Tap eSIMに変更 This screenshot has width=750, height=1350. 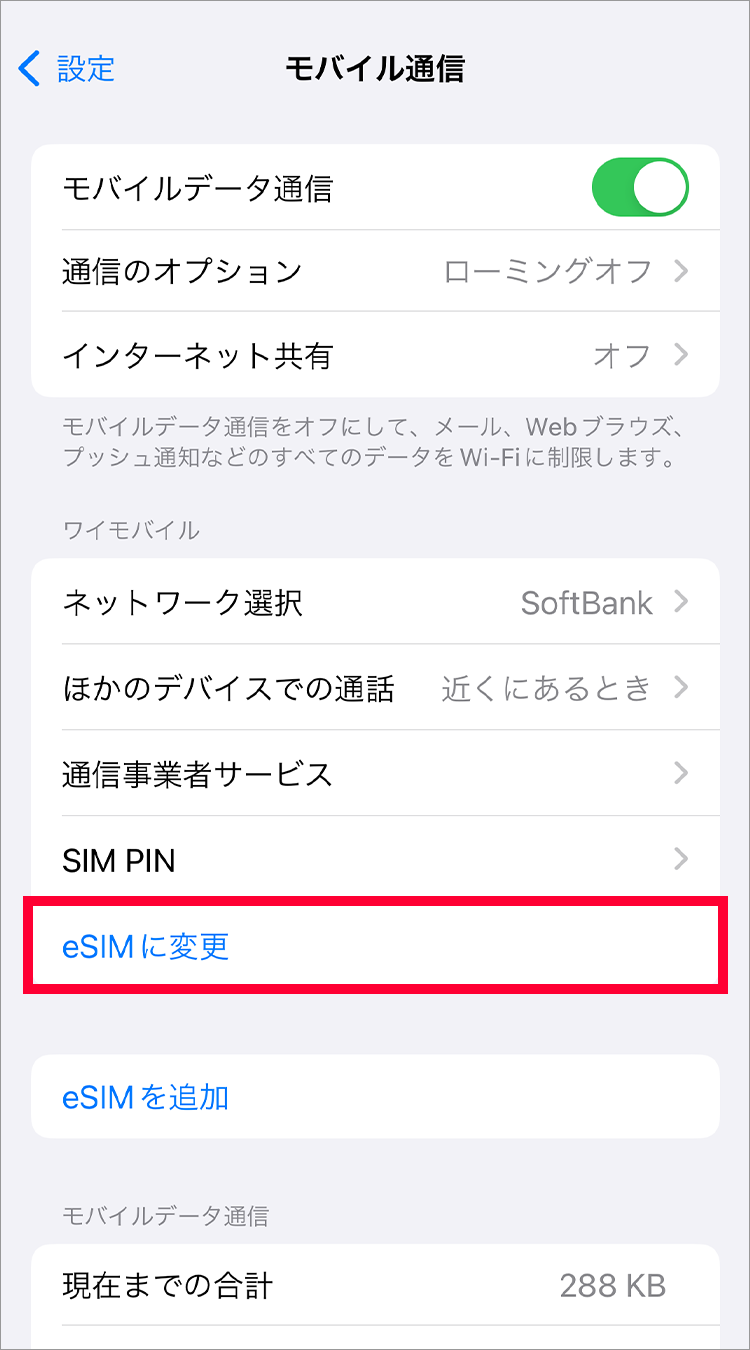coord(147,946)
